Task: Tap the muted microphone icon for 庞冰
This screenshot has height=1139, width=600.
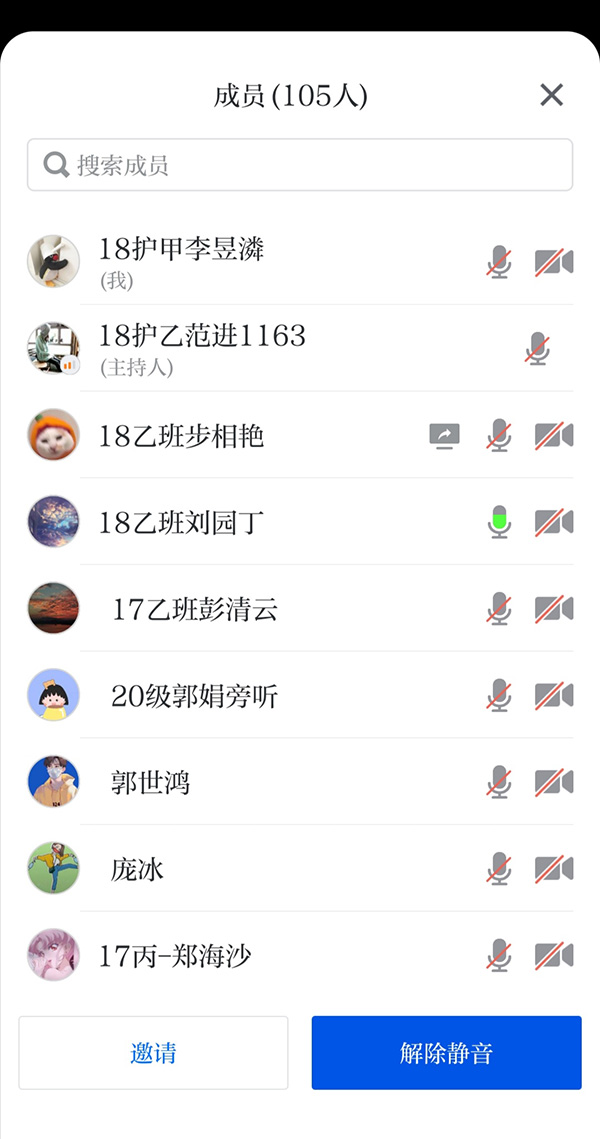Action: (498, 869)
